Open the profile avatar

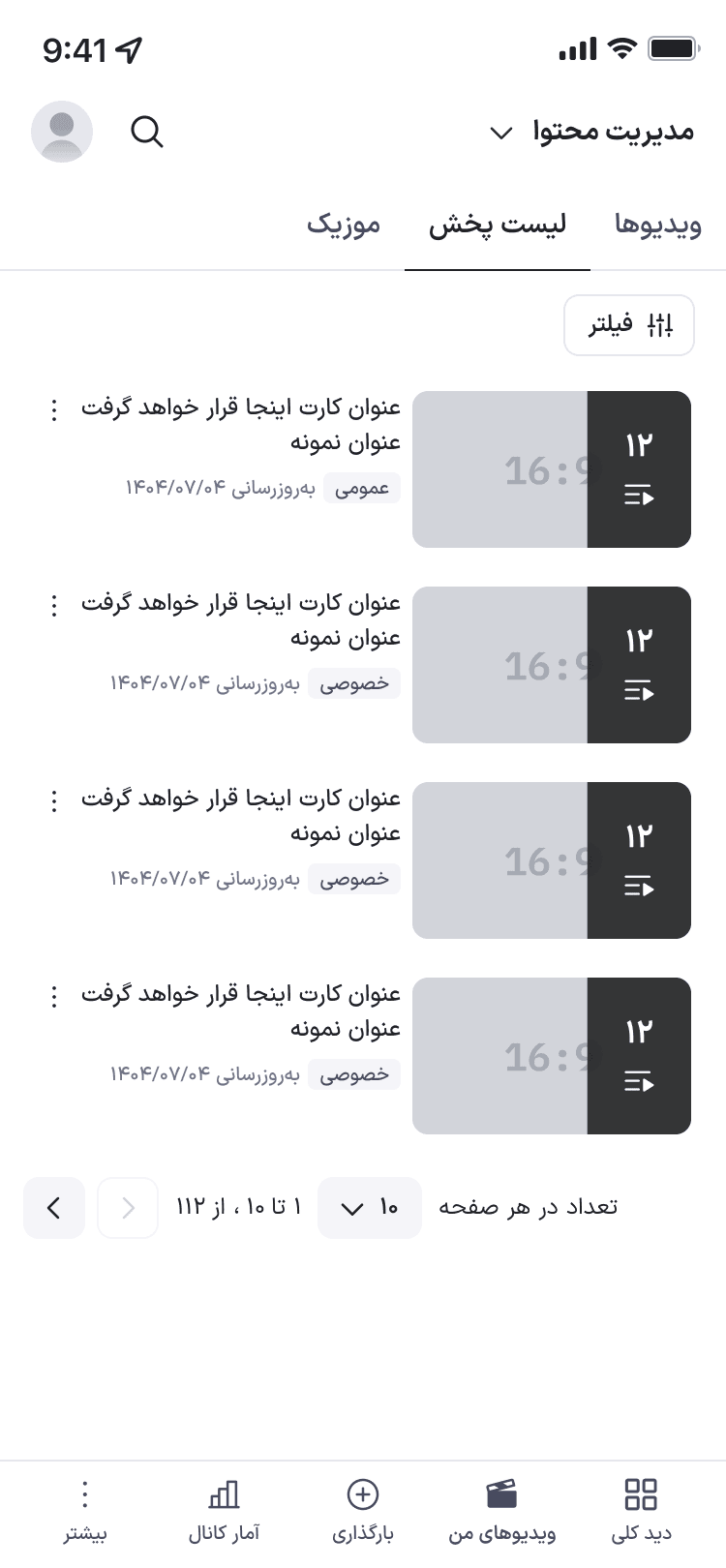62,132
